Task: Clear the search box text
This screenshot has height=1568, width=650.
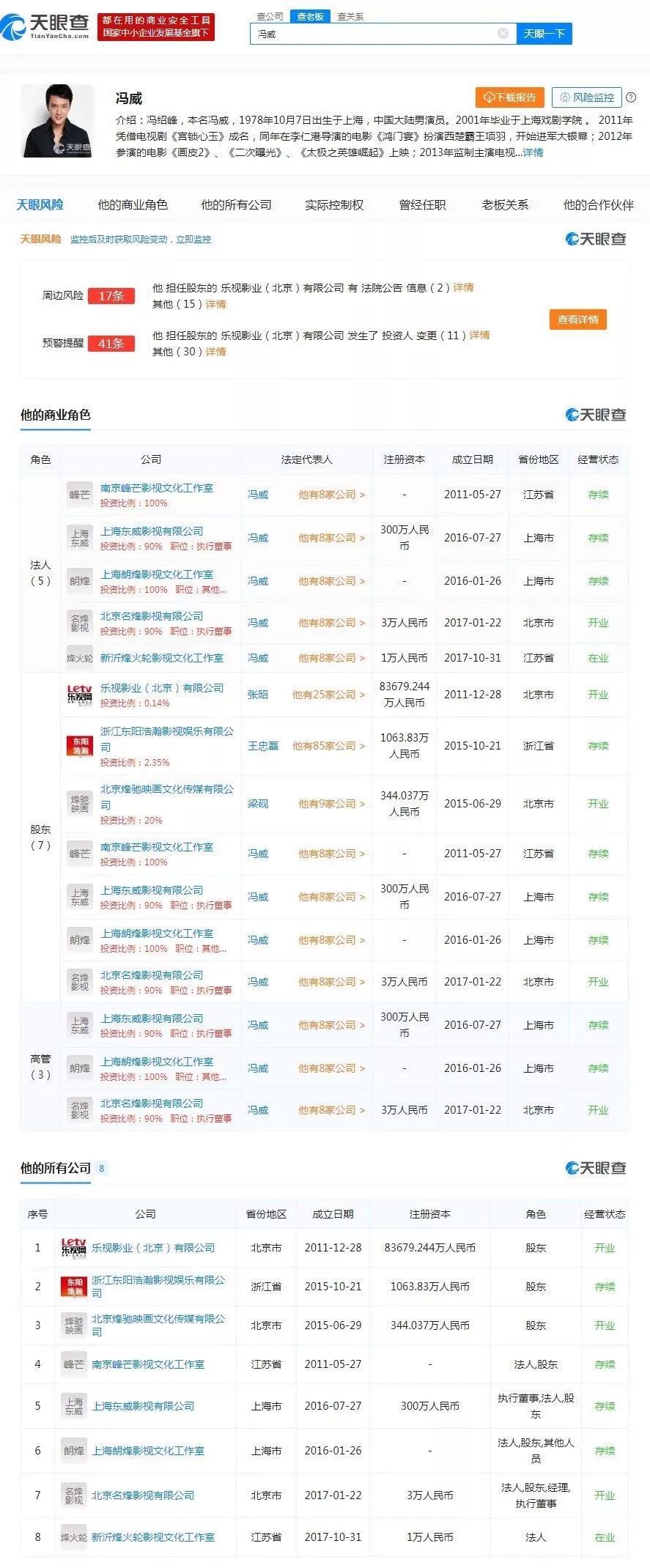Action: point(503,34)
